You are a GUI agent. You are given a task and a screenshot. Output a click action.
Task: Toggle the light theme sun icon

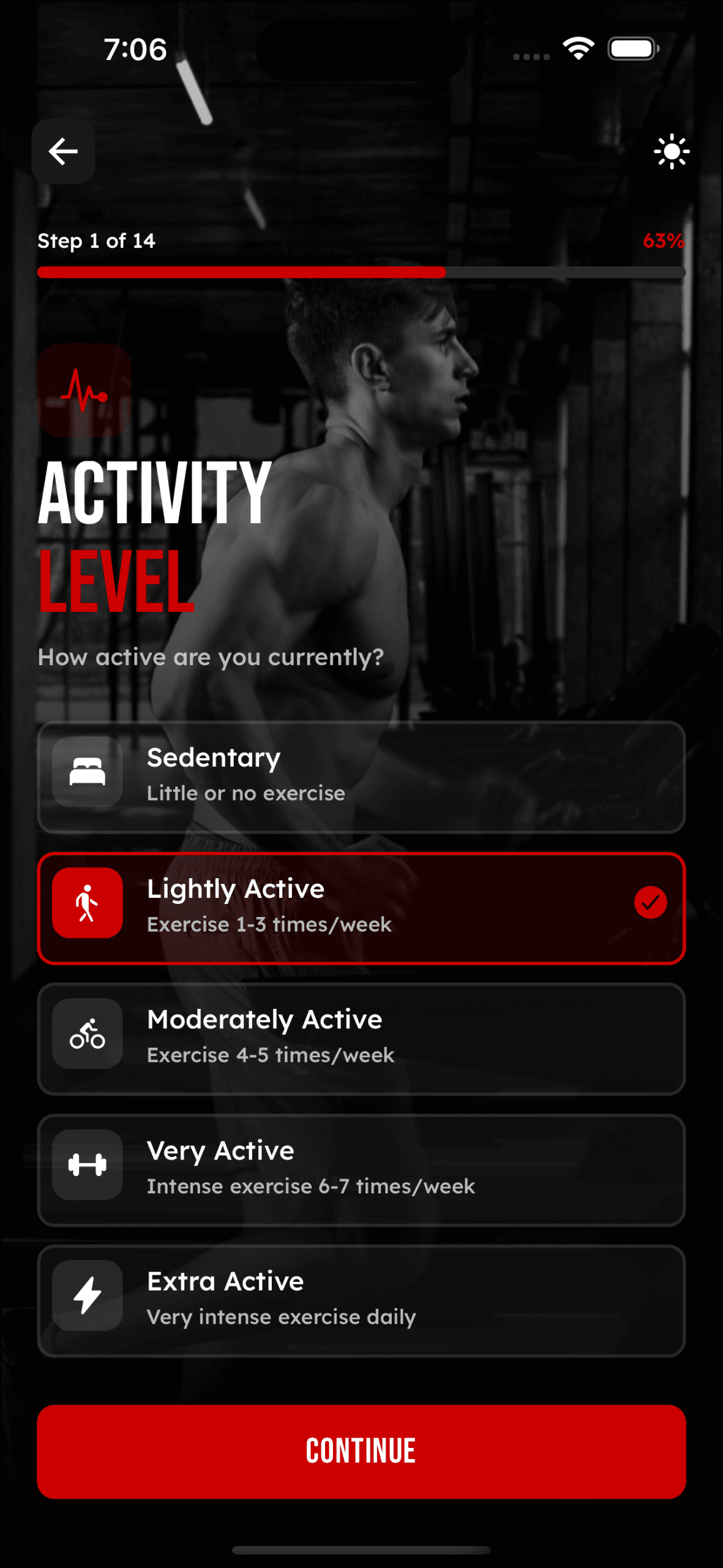click(x=671, y=151)
